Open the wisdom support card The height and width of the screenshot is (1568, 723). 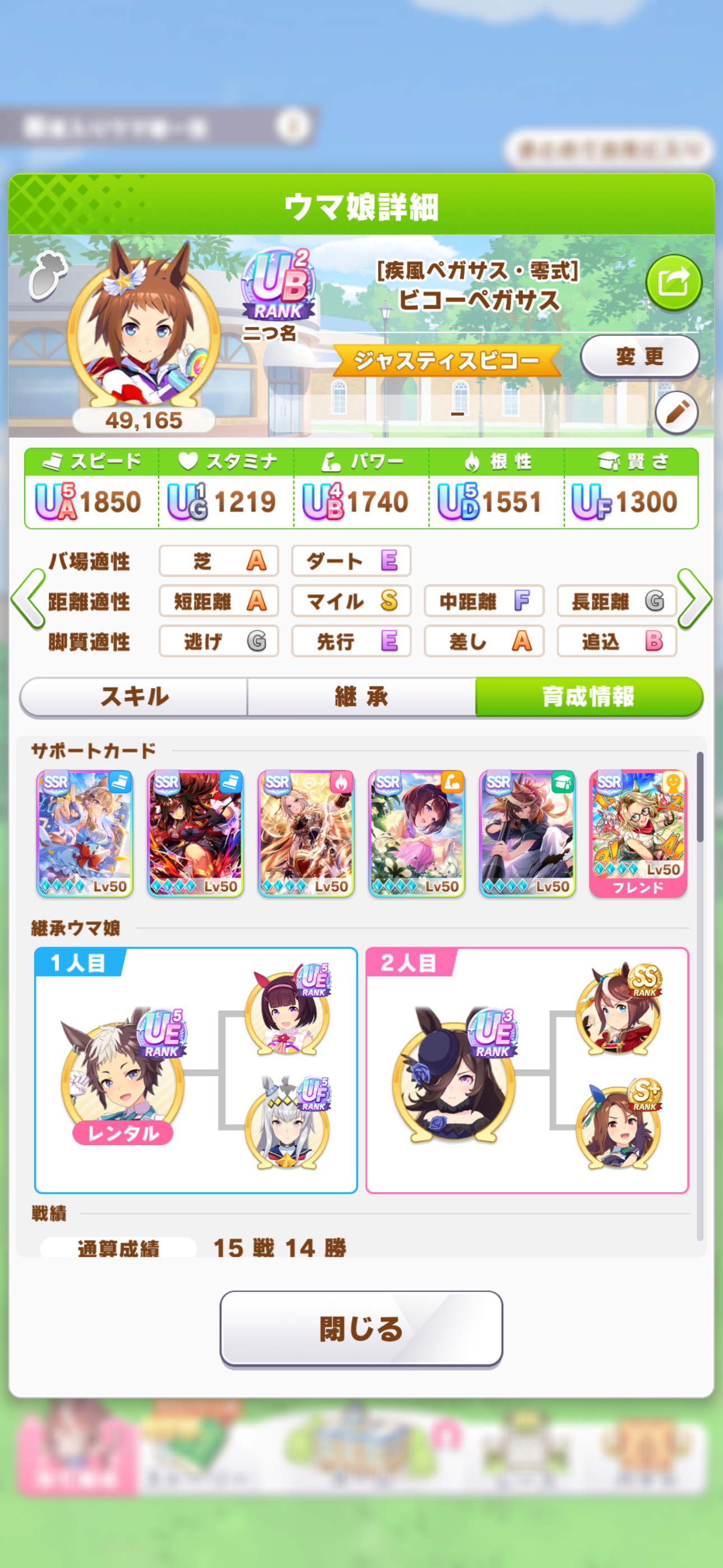(527, 833)
